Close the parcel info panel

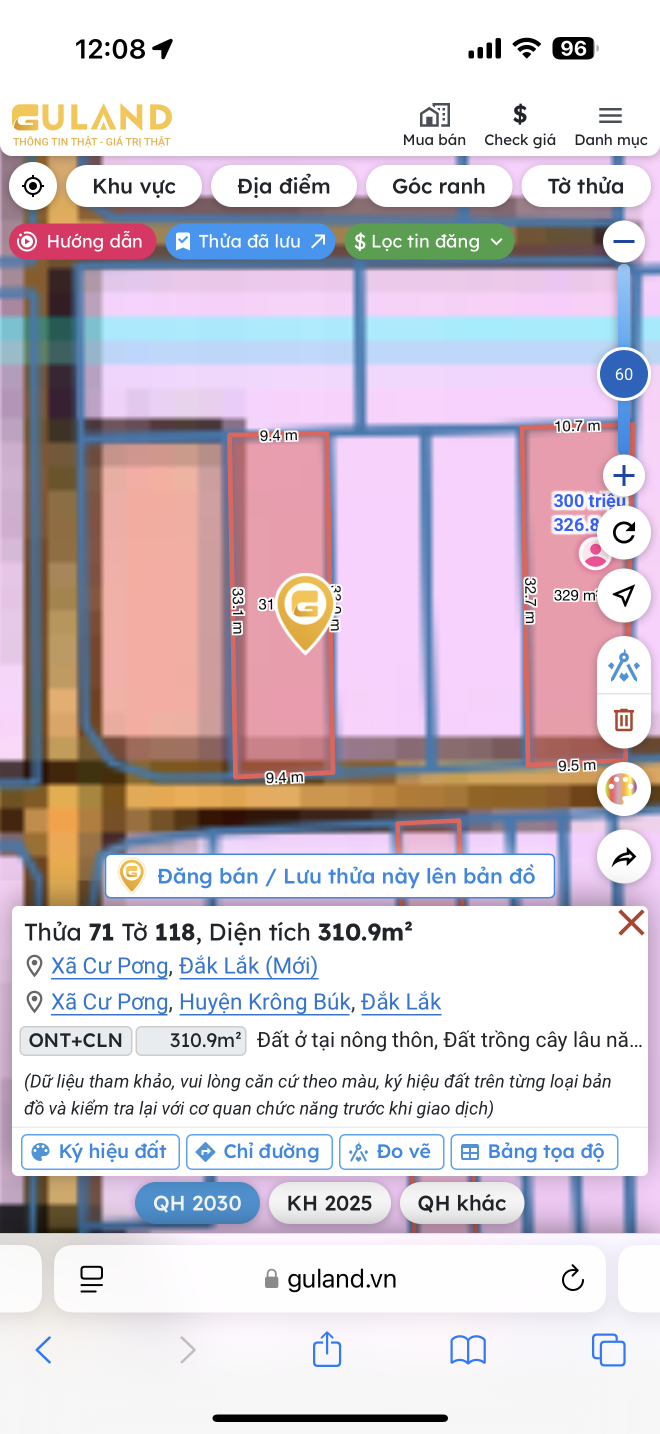[631, 922]
